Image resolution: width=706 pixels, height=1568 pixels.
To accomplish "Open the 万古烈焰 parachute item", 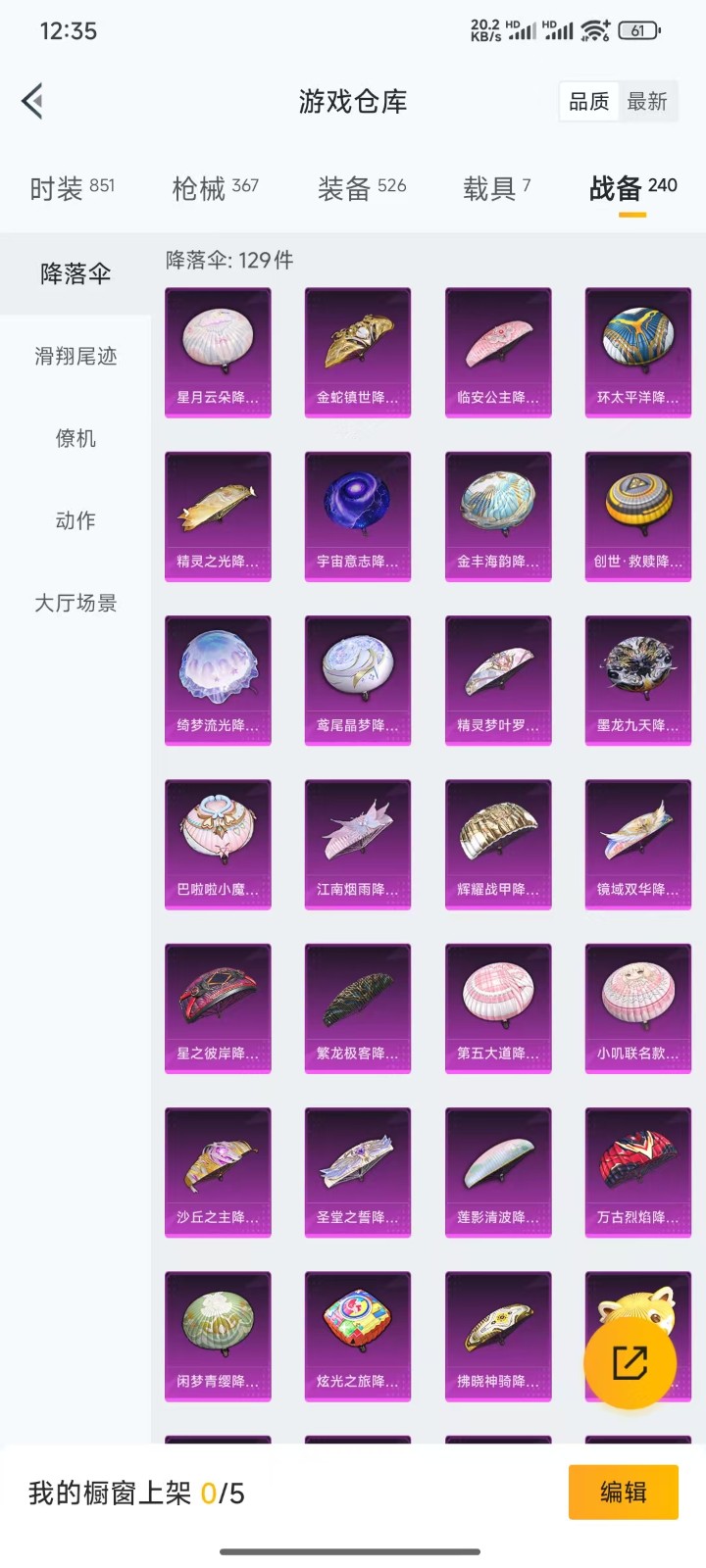I will [638, 1173].
